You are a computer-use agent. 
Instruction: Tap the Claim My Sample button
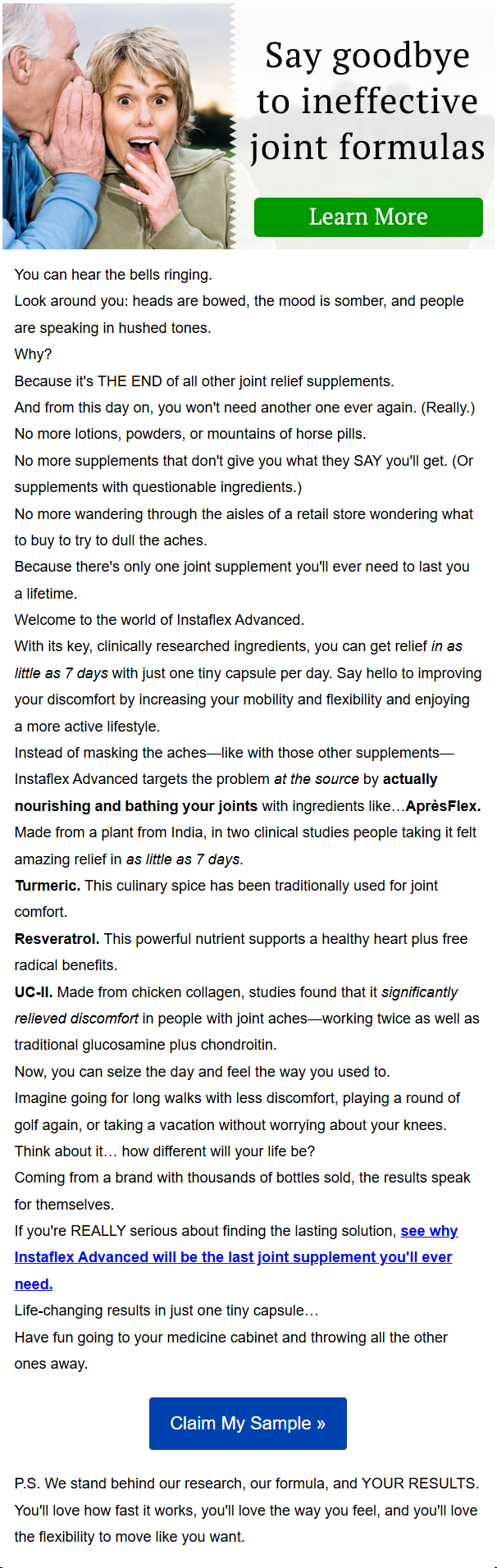pos(248,1423)
